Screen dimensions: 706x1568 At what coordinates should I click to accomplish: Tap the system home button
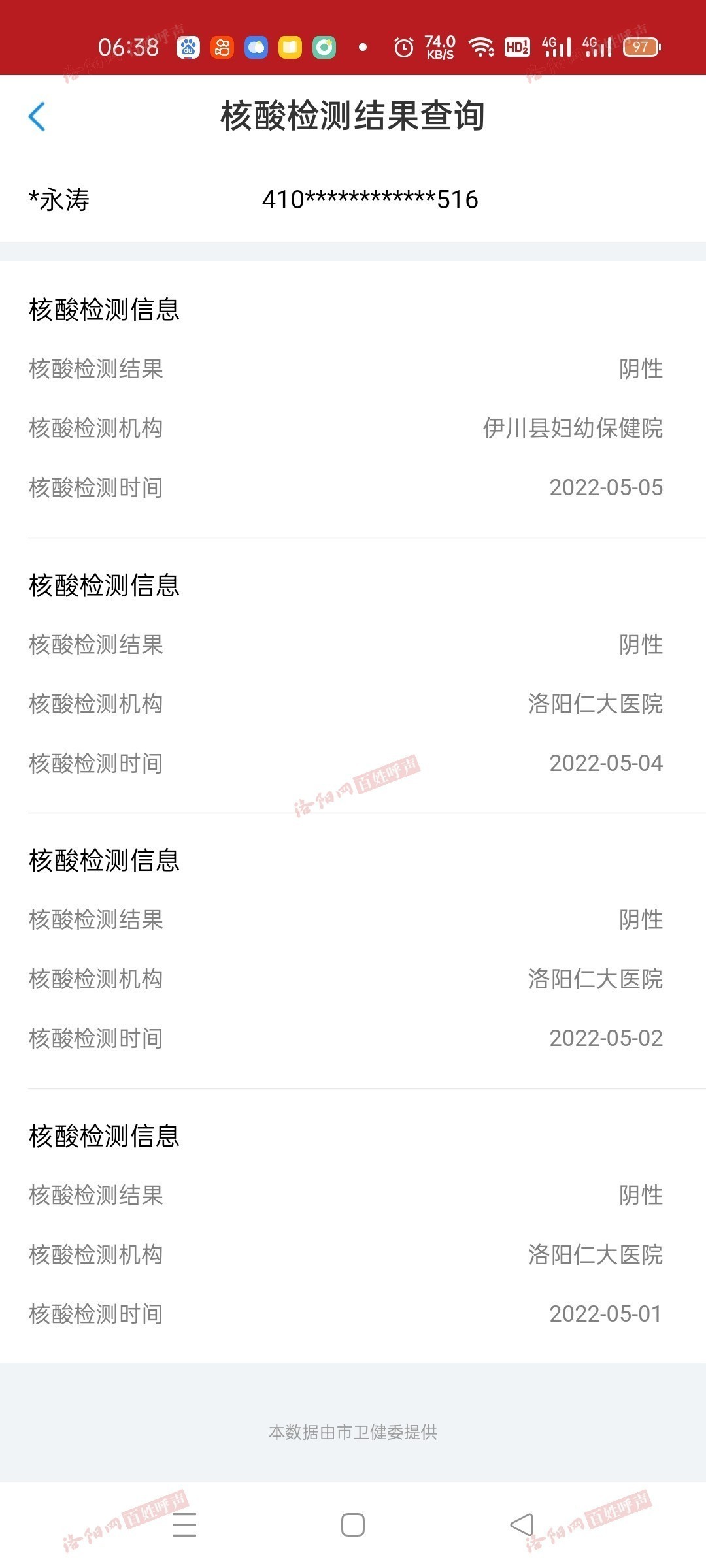click(x=353, y=1525)
